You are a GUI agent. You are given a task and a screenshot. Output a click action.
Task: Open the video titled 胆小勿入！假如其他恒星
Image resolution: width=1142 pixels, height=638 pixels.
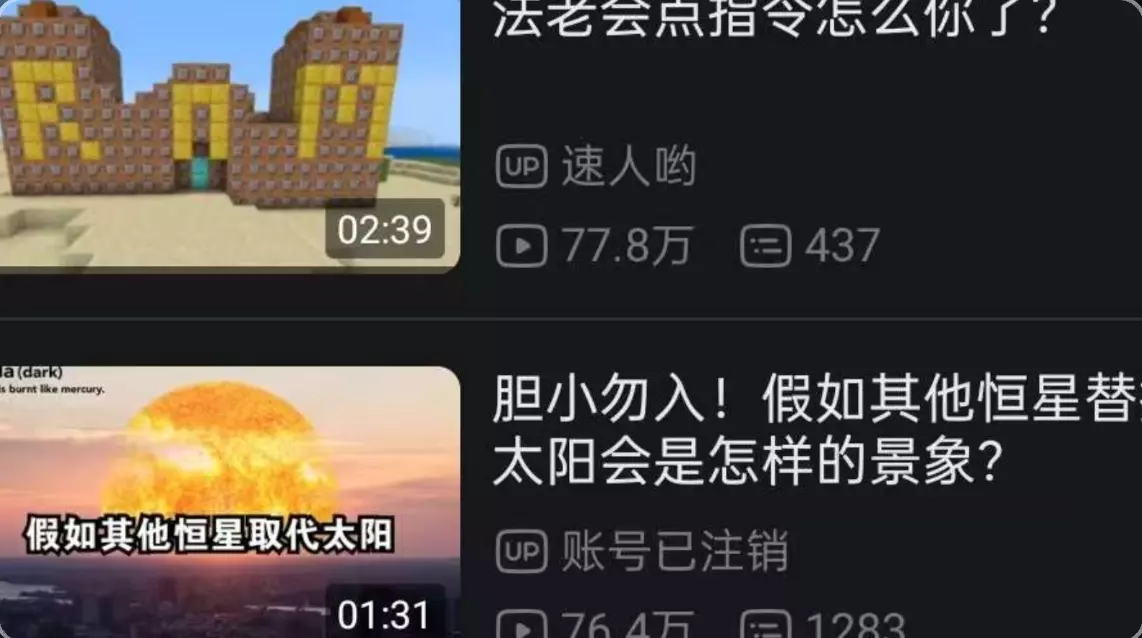click(x=816, y=430)
